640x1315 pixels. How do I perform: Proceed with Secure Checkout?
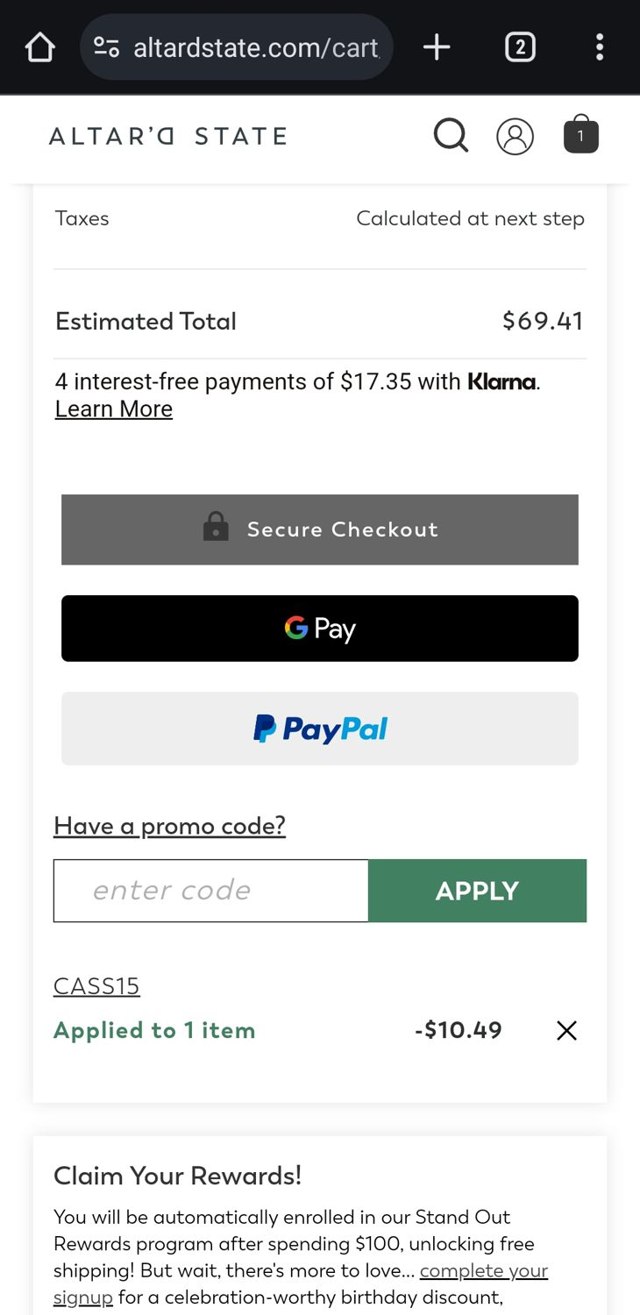(x=320, y=529)
